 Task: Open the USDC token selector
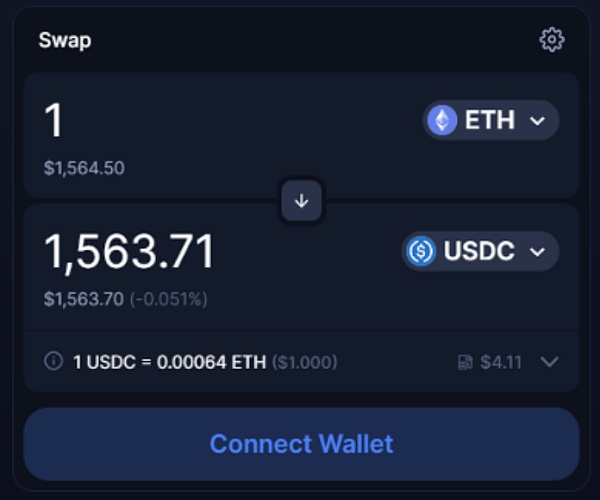480,251
